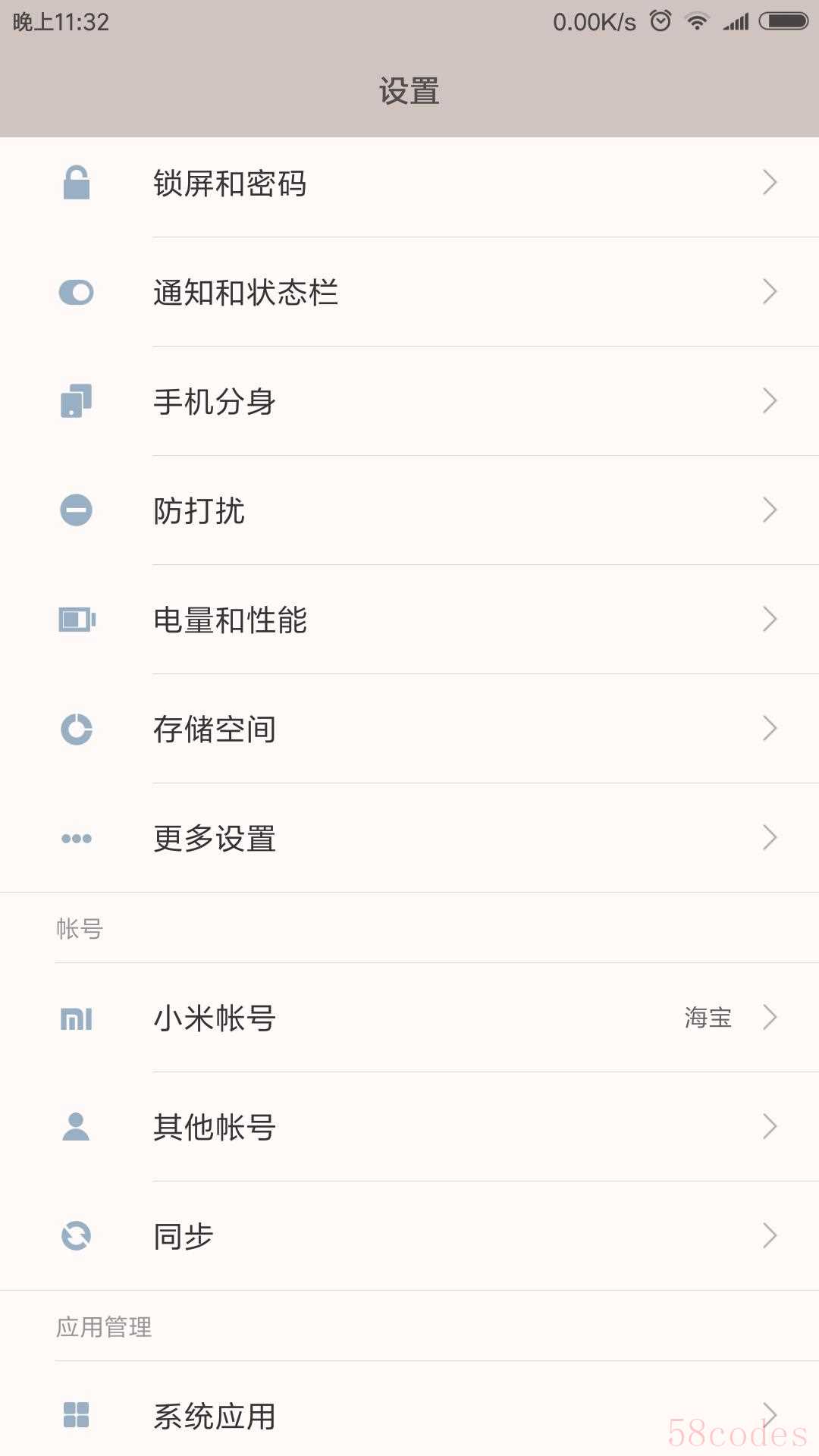Screen dimensions: 819x1456
Task: View 存储空间 details
Action: tap(409, 730)
